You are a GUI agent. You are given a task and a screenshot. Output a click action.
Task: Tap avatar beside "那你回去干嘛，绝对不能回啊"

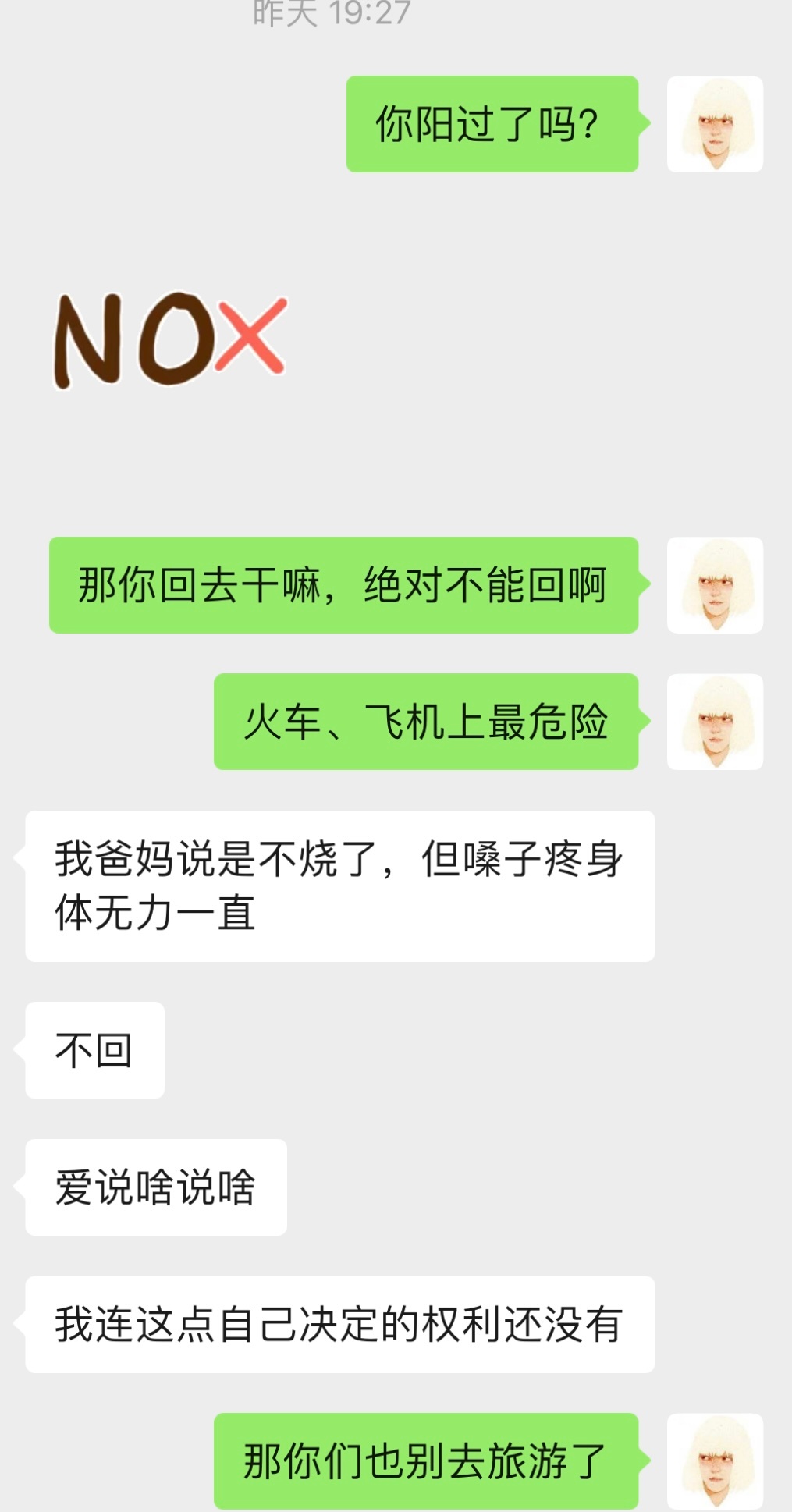715,584
